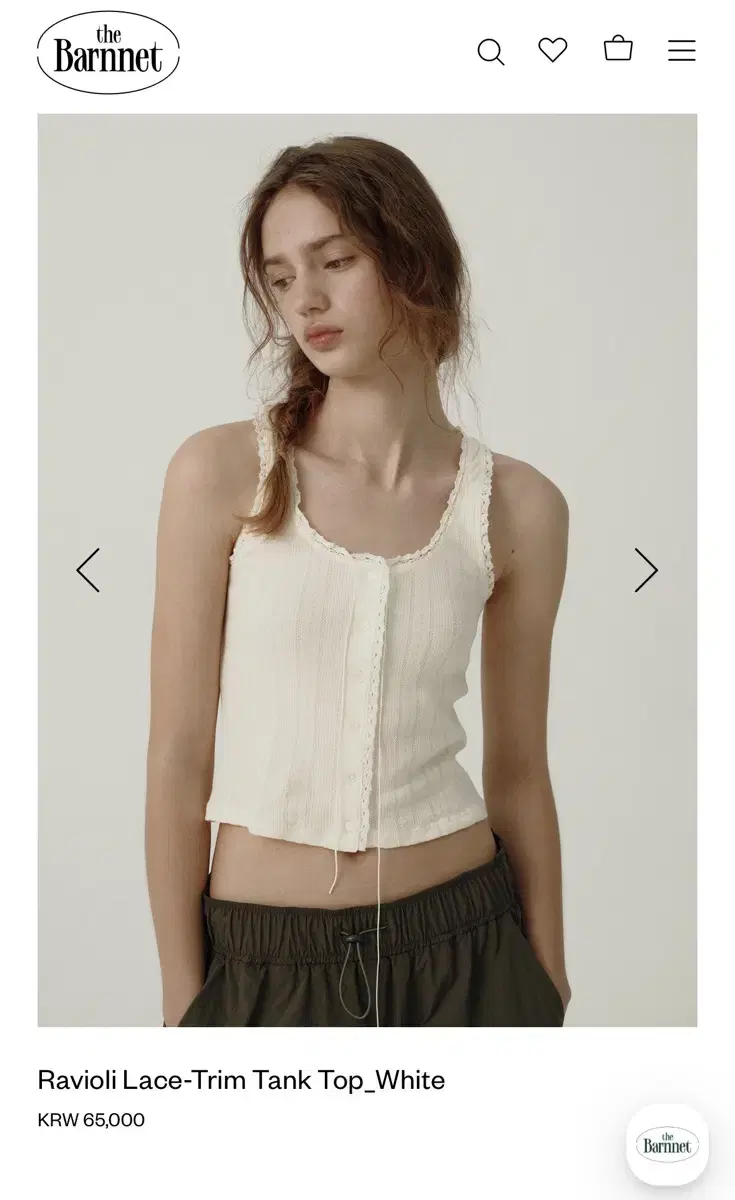Advance the image carousel with right chevron
735x1200 pixels.
point(646,570)
